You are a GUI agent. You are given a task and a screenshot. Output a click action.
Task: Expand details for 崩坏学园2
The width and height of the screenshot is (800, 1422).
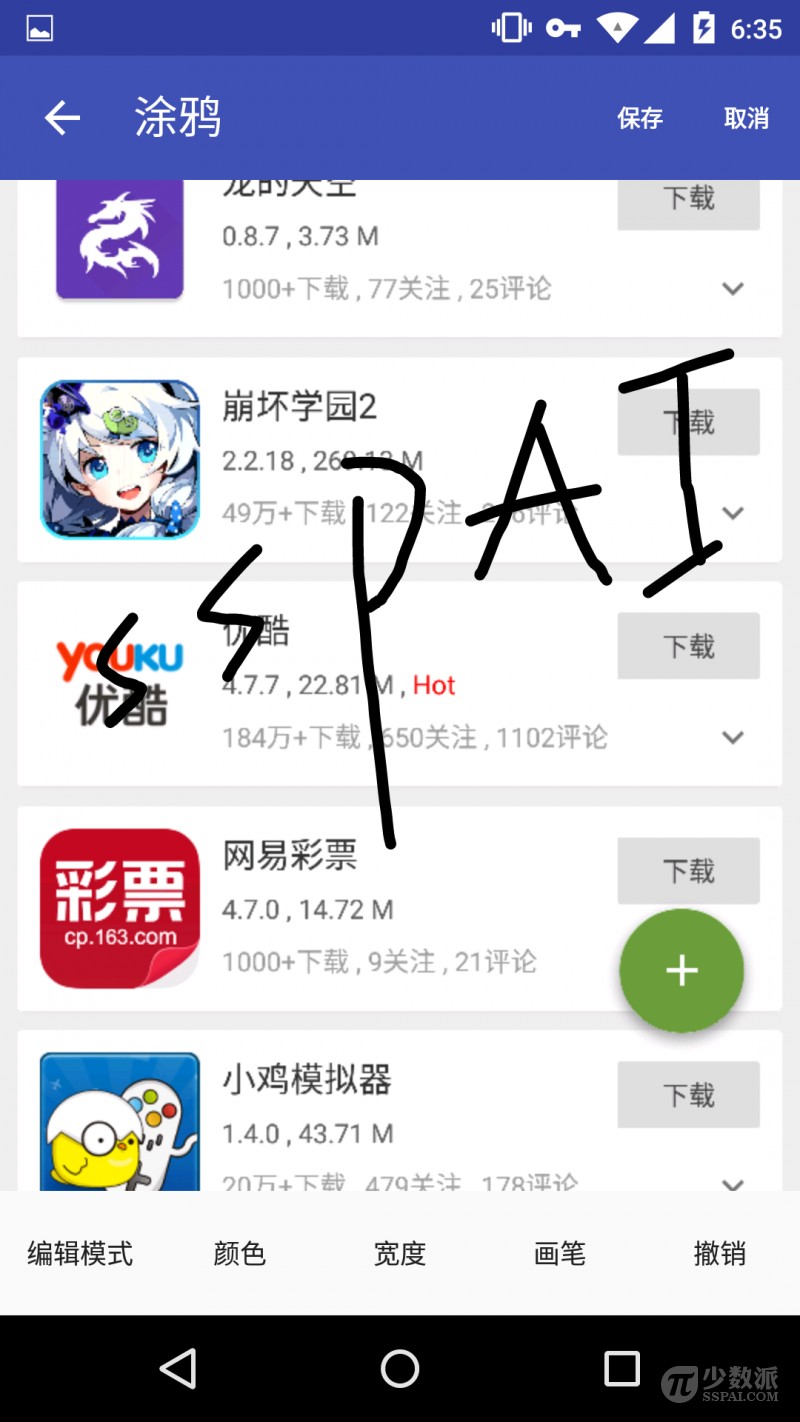tap(733, 513)
